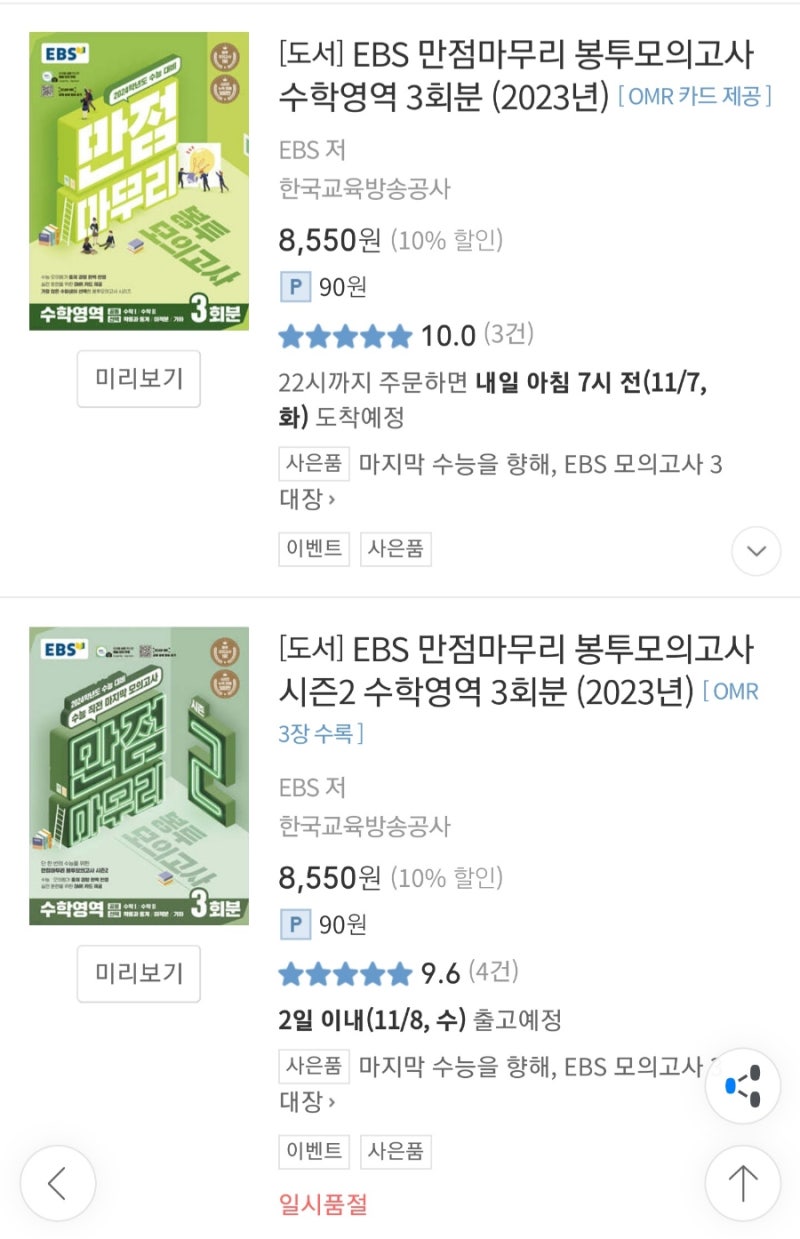This screenshot has height=1239, width=800.
Task: Tap 미리보기 under the first 만점마무리 book
Action: (x=139, y=379)
